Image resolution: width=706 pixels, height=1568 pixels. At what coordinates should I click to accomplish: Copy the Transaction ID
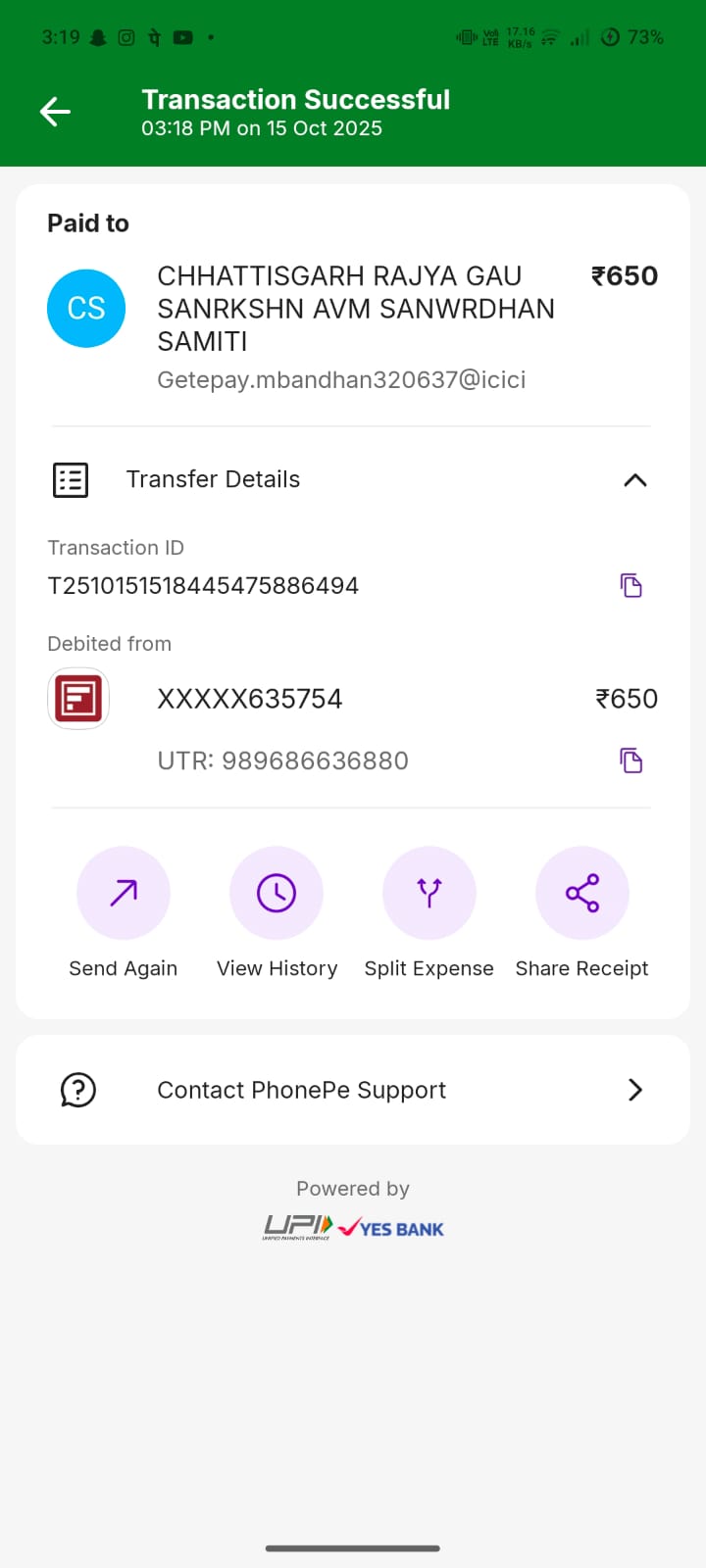click(x=630, y=586)
